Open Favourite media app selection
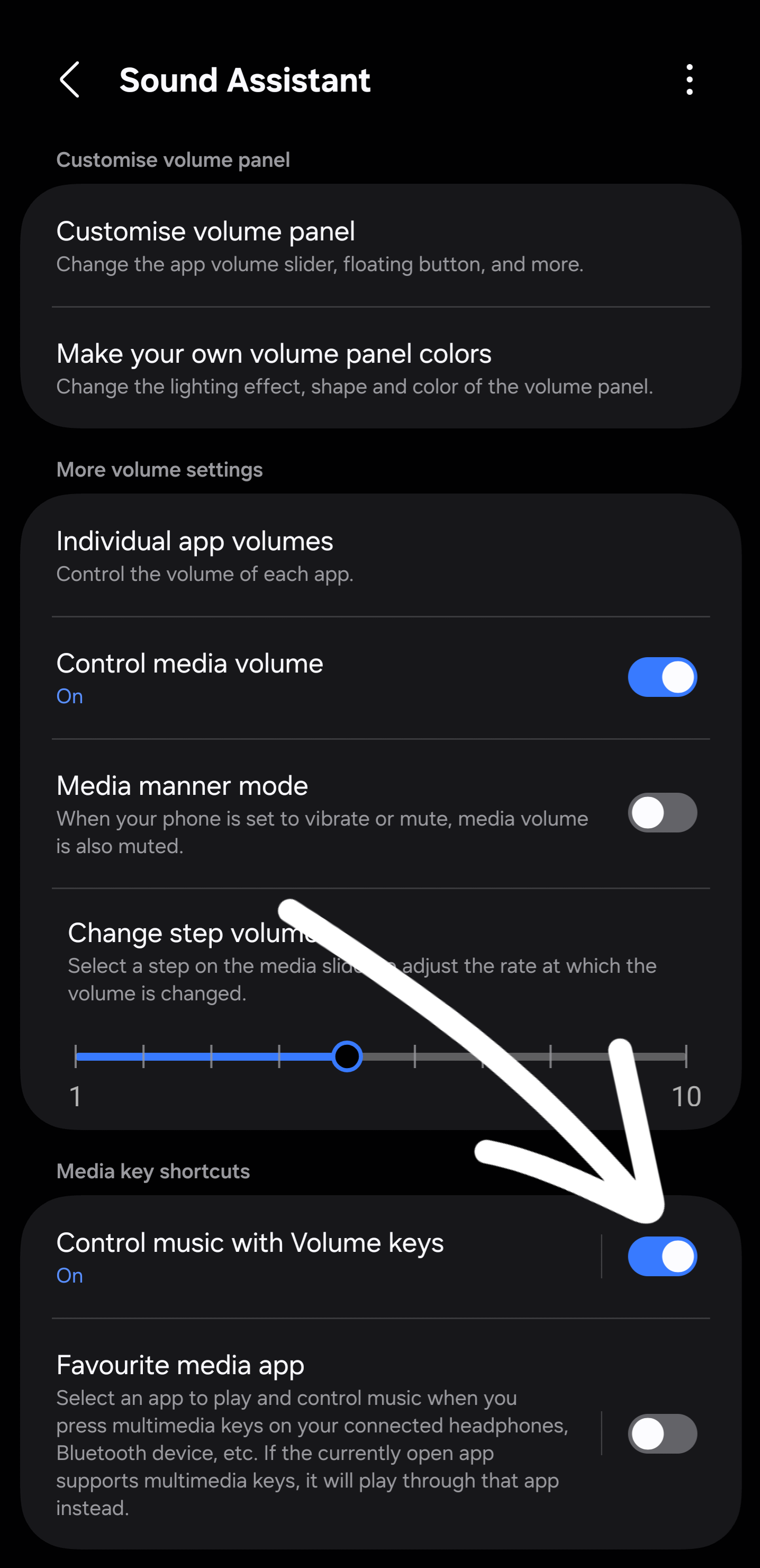The width and height of the screenshot is (760, 1568). point(304,1433)
